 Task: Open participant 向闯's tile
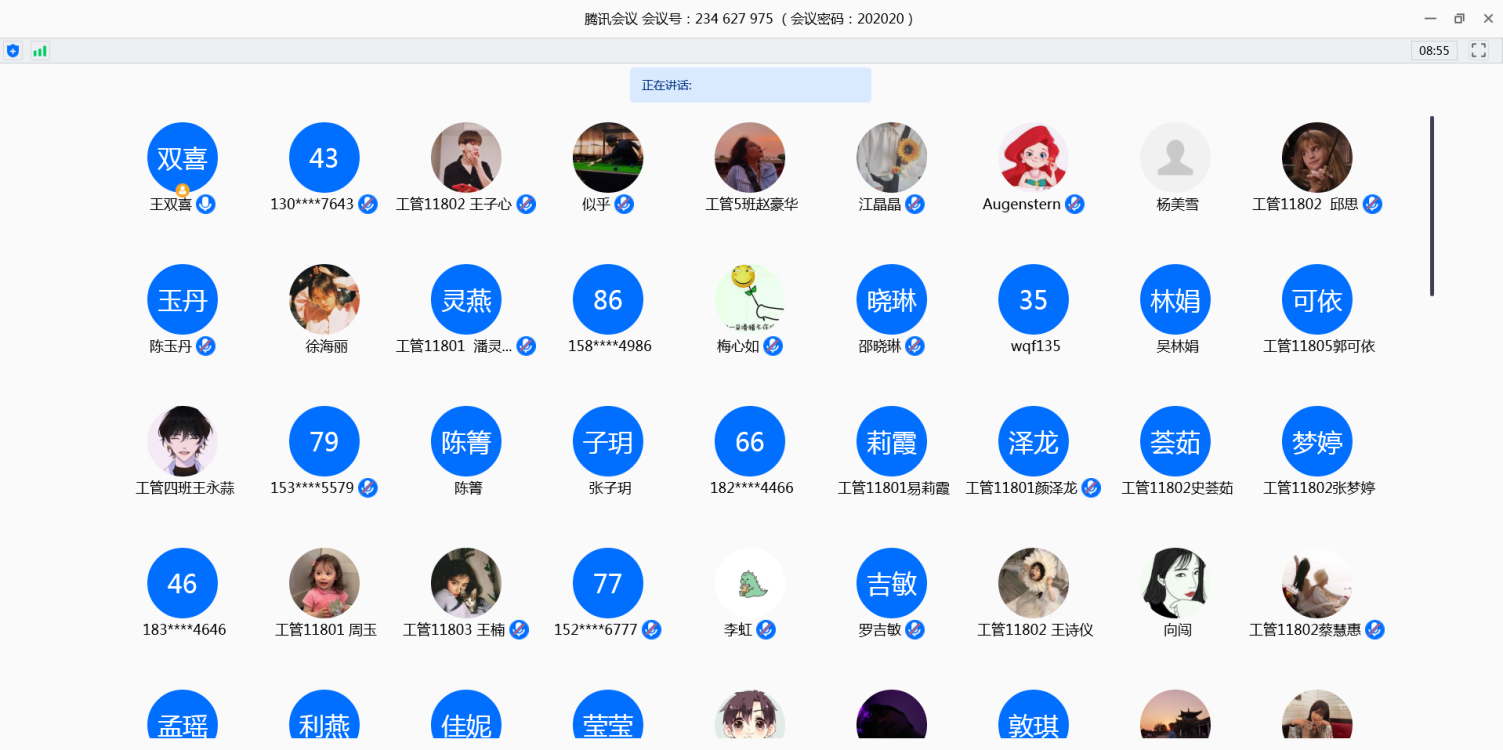point(1175,584)
